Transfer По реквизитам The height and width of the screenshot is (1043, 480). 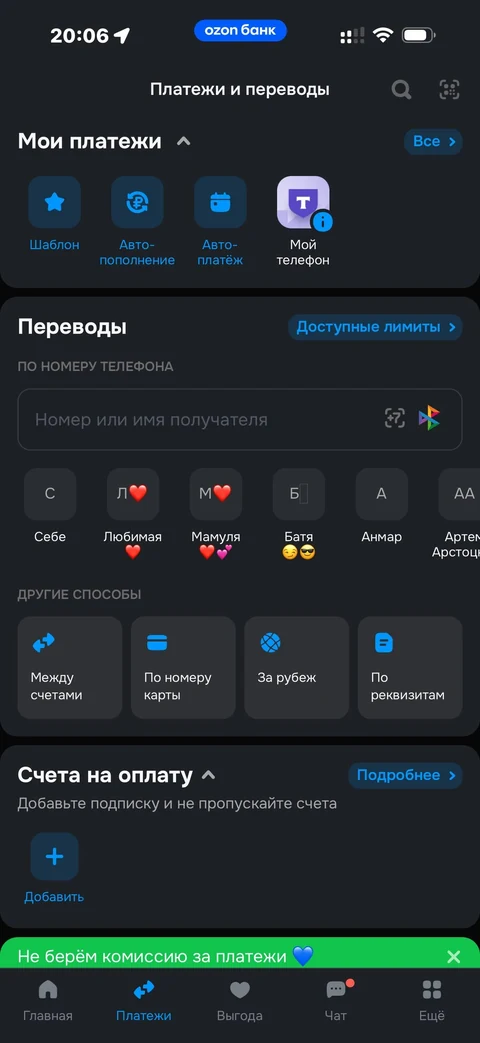point(410,668)
